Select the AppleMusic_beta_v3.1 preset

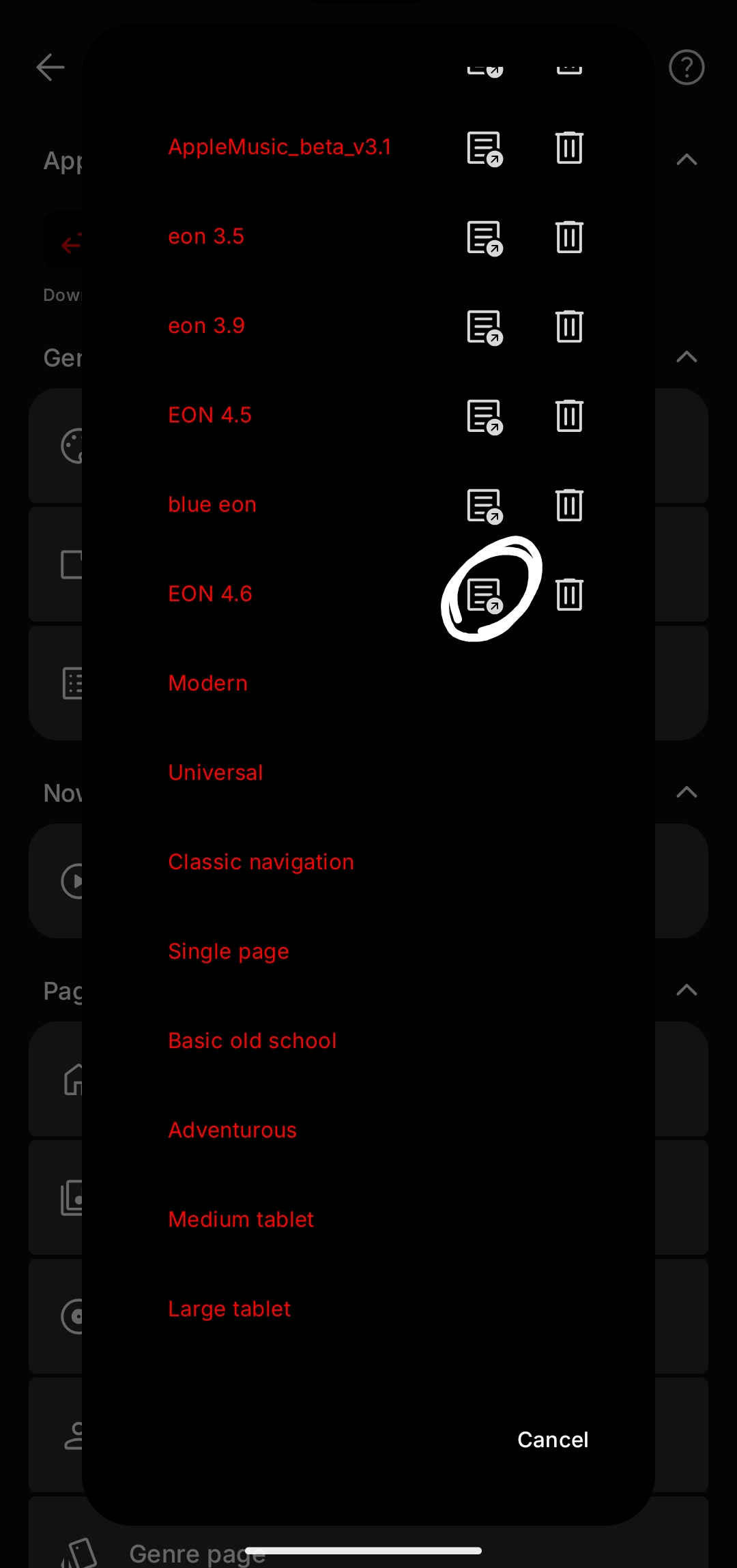[x=279, y=147]
